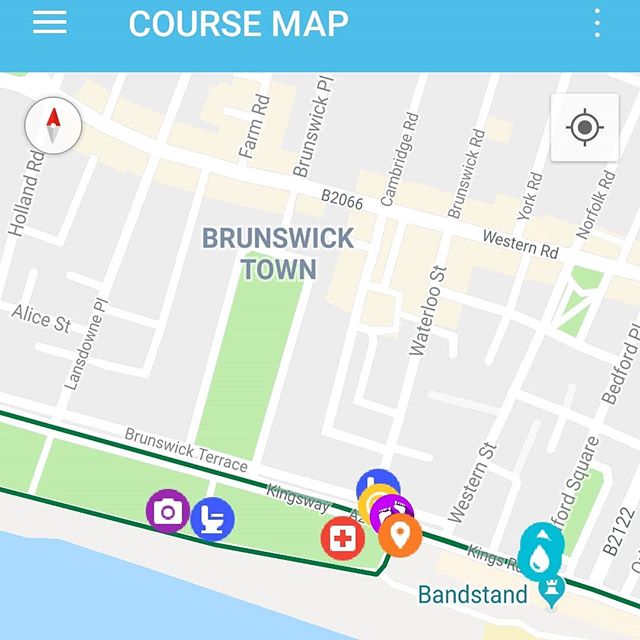Tap the Bandstand place marker
The image size is (640, 640).
click(550, 591)
